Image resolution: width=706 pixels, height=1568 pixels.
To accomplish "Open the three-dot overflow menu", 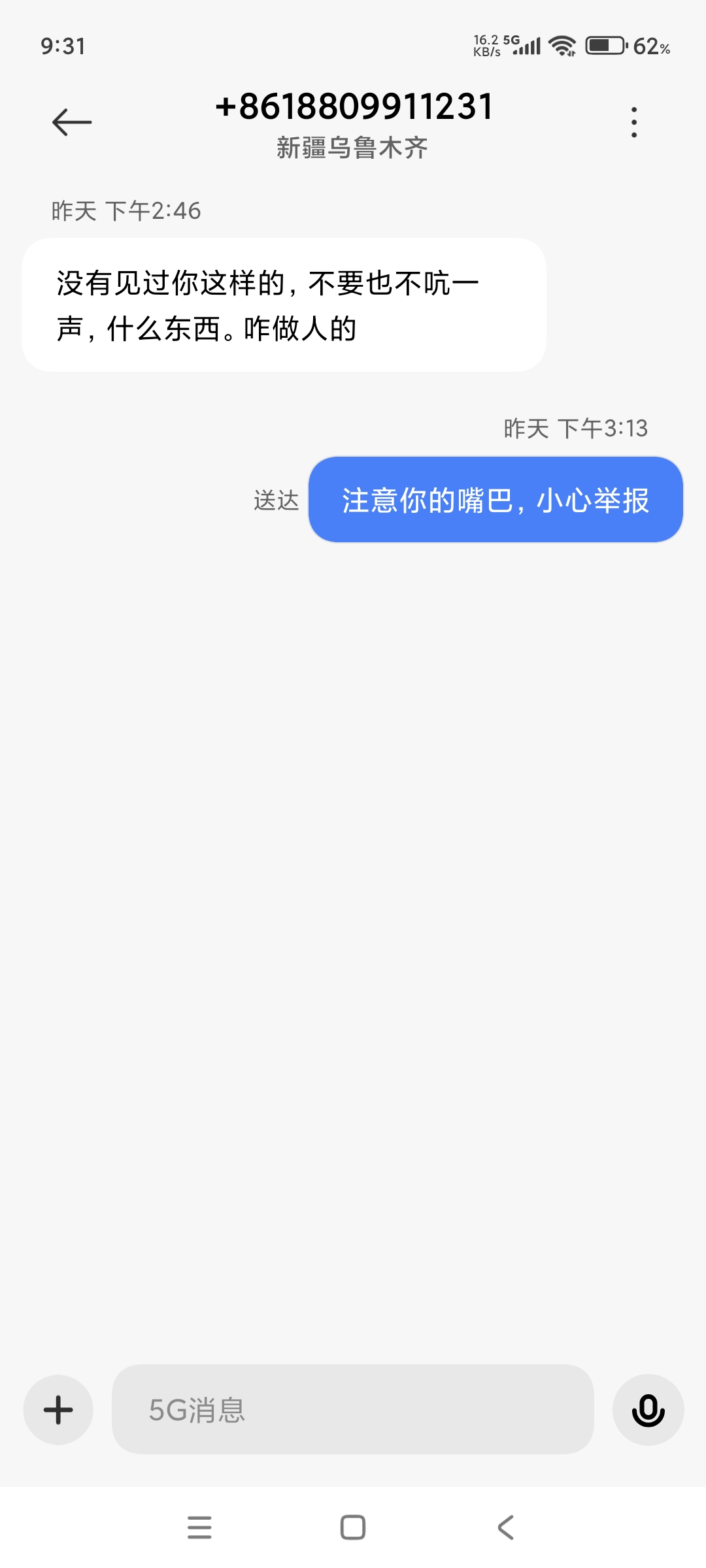I will (633, 122).
